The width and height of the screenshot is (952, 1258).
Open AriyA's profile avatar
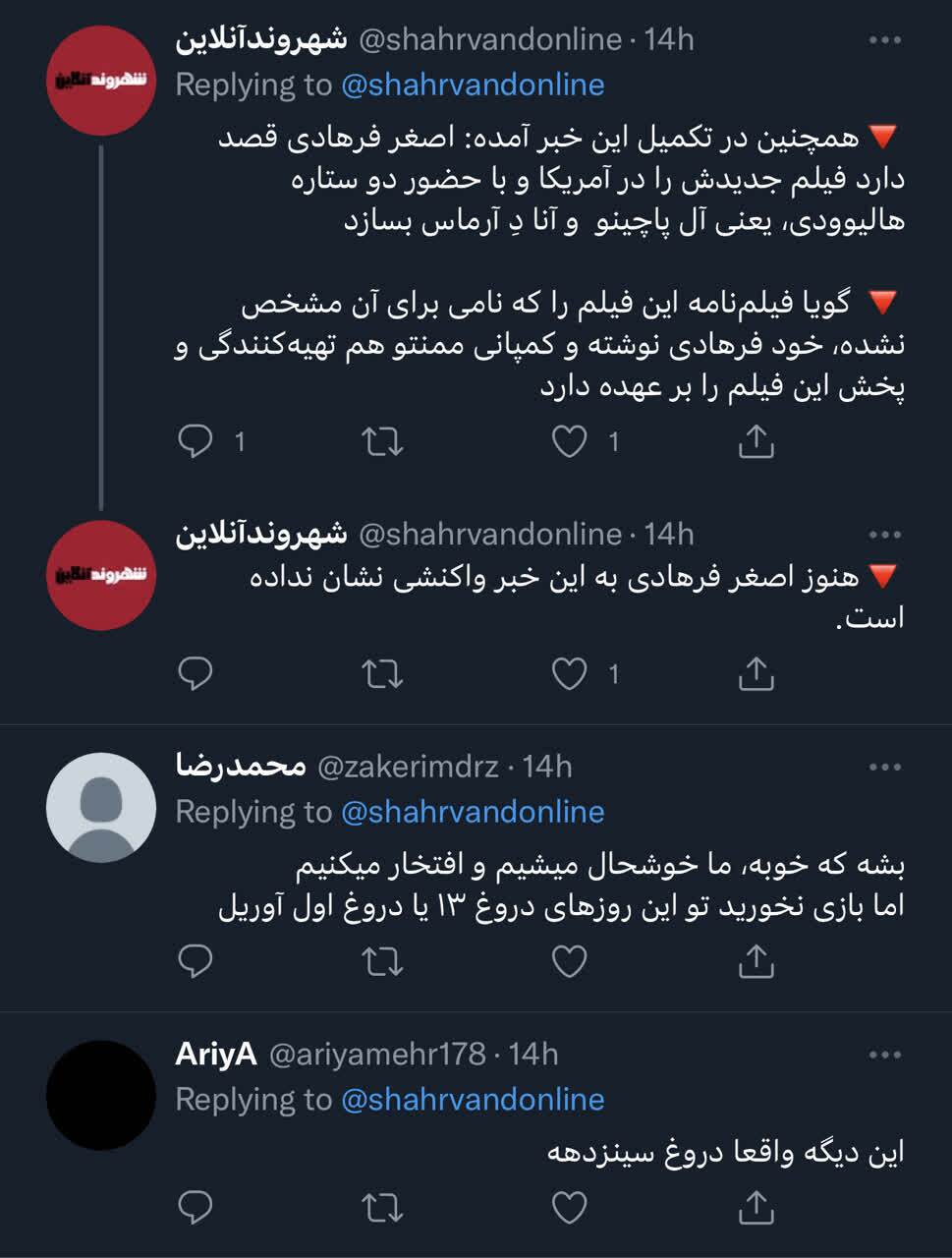pos(101,1095)
